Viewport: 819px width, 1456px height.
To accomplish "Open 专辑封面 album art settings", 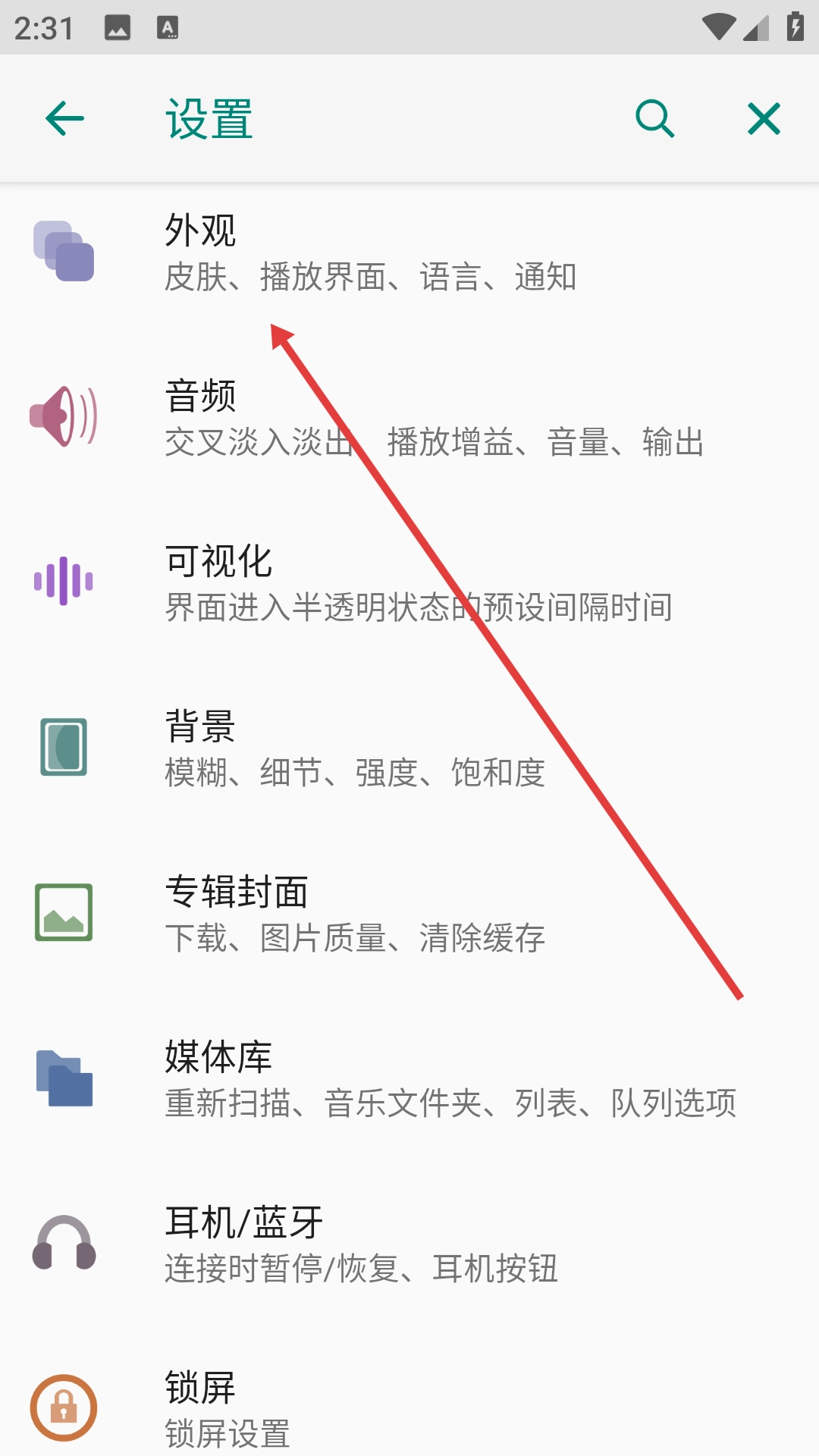I will (409, 913).
